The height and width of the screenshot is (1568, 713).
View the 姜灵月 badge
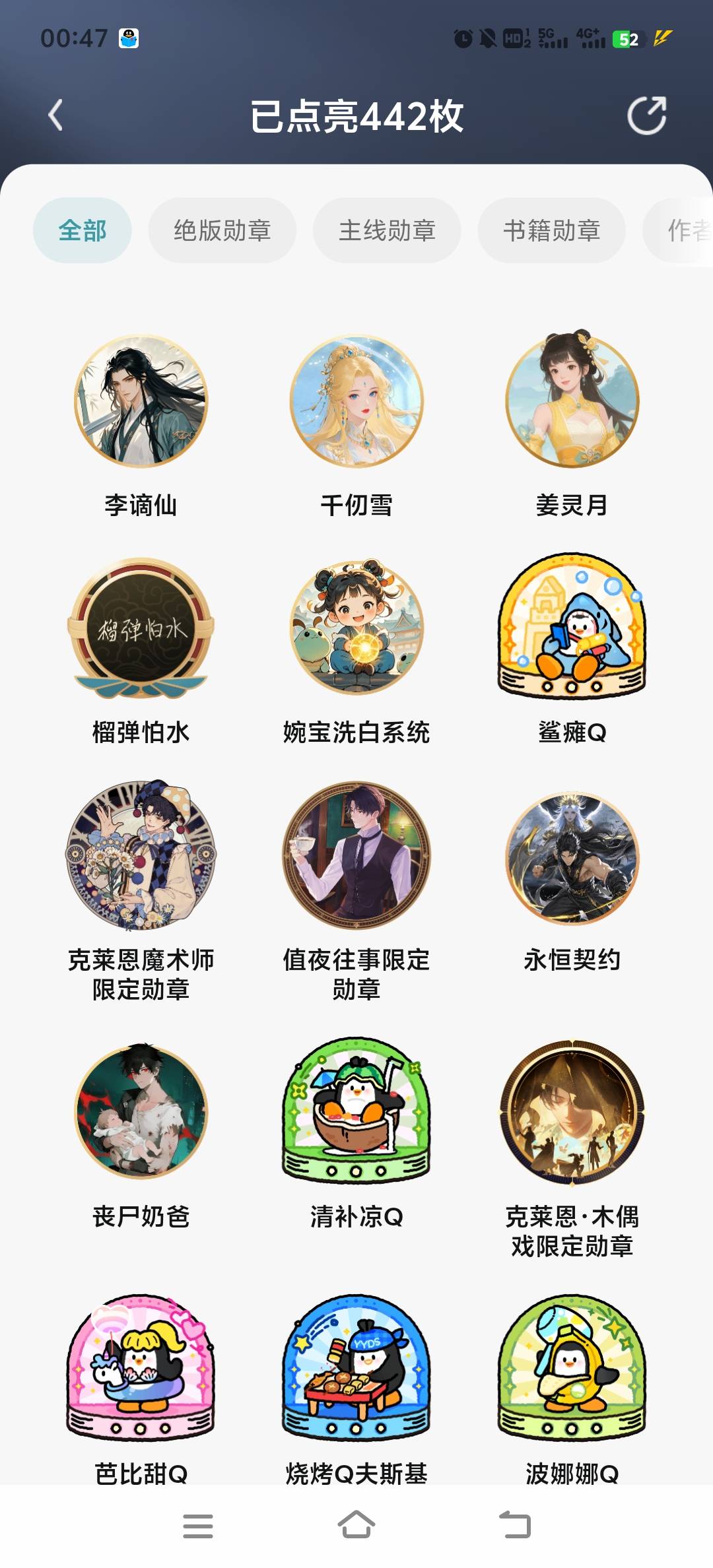[x=572, y=399]
